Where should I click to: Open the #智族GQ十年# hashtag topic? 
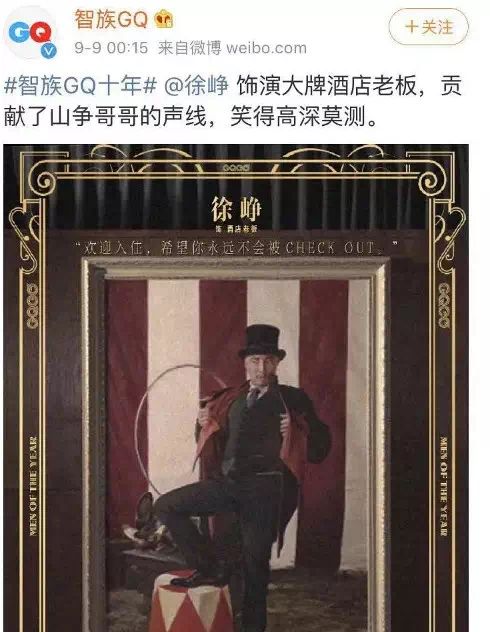coord(80,85)
